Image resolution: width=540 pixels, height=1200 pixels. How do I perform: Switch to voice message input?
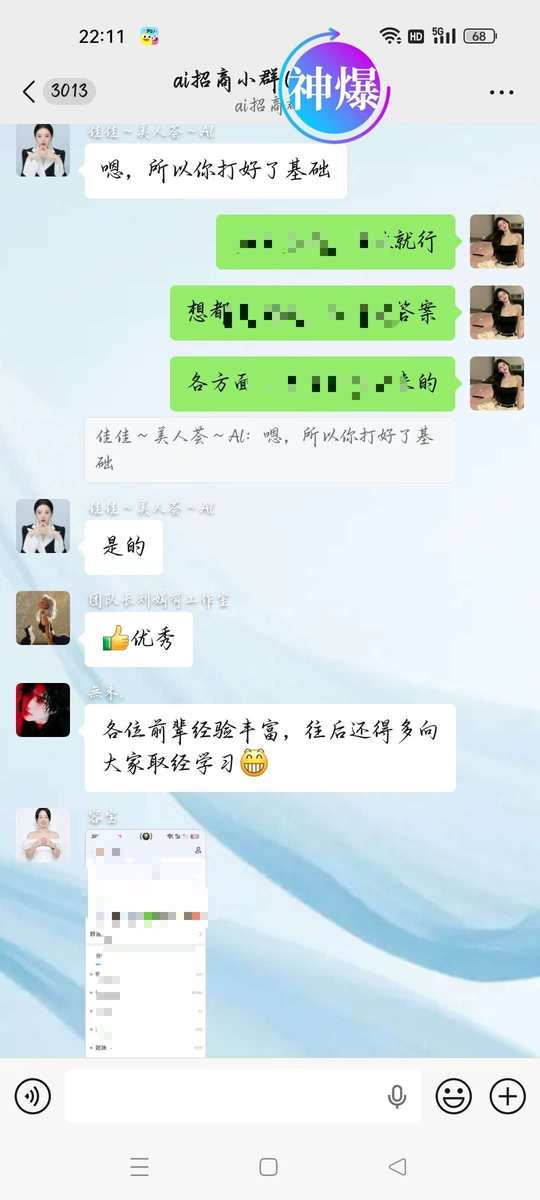(32, 1096)
